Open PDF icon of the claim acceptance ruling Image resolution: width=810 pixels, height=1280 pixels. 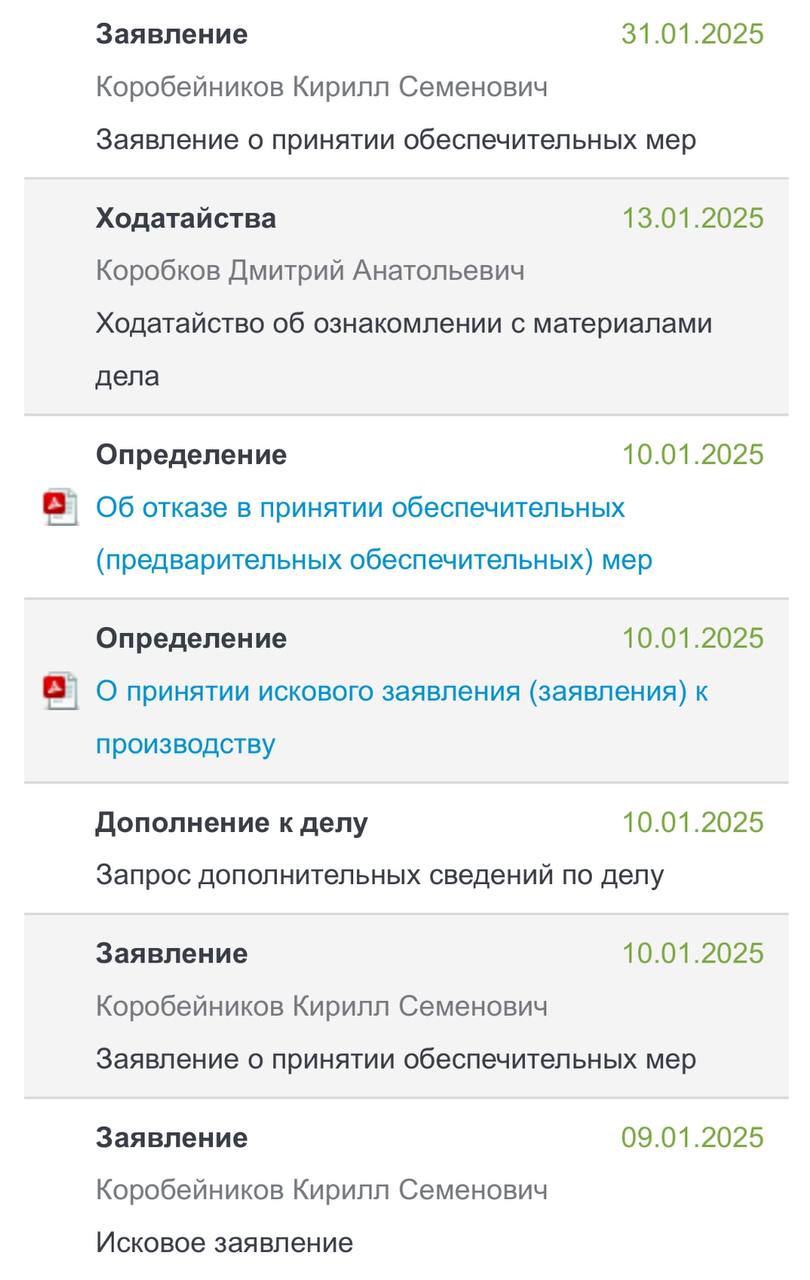point(61,692)
